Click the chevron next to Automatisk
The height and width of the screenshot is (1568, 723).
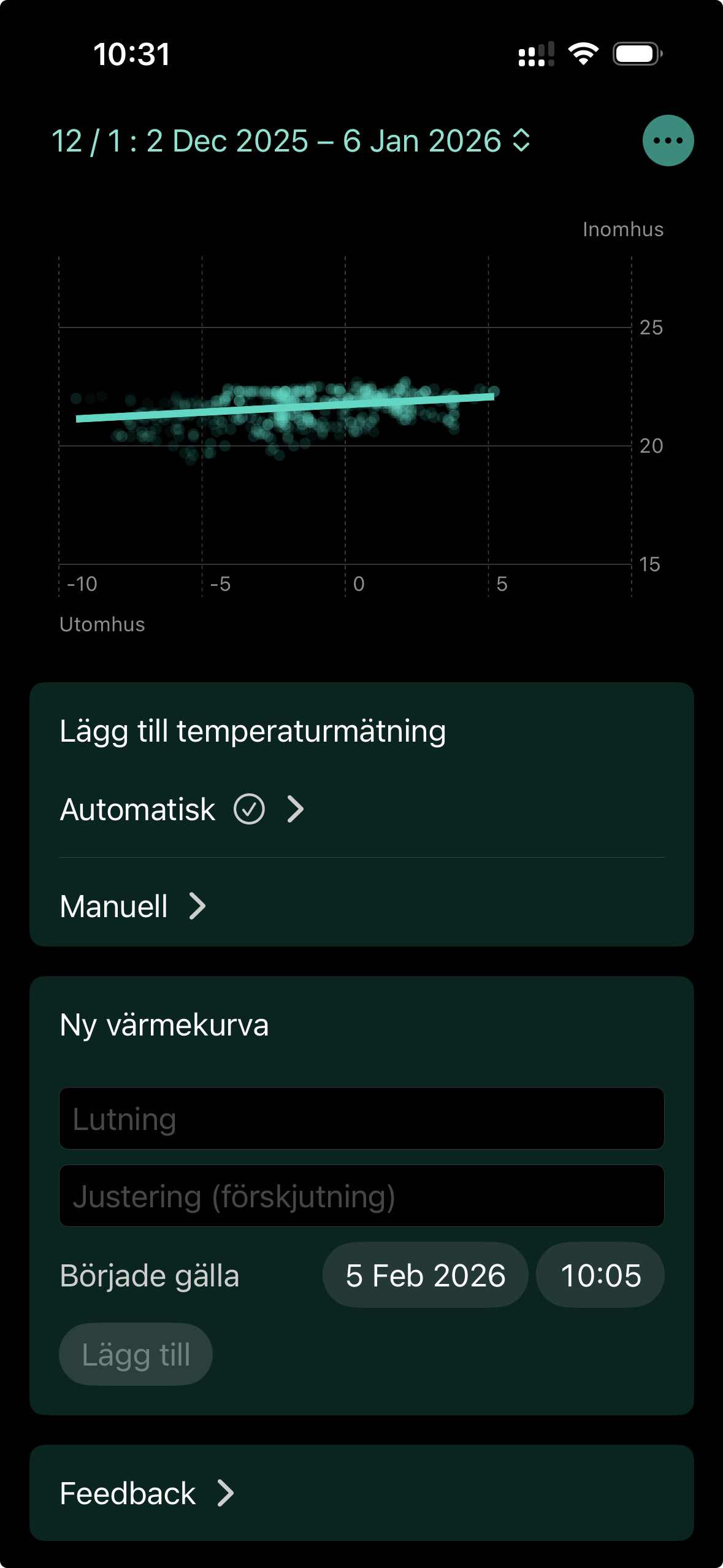[296, 809]
